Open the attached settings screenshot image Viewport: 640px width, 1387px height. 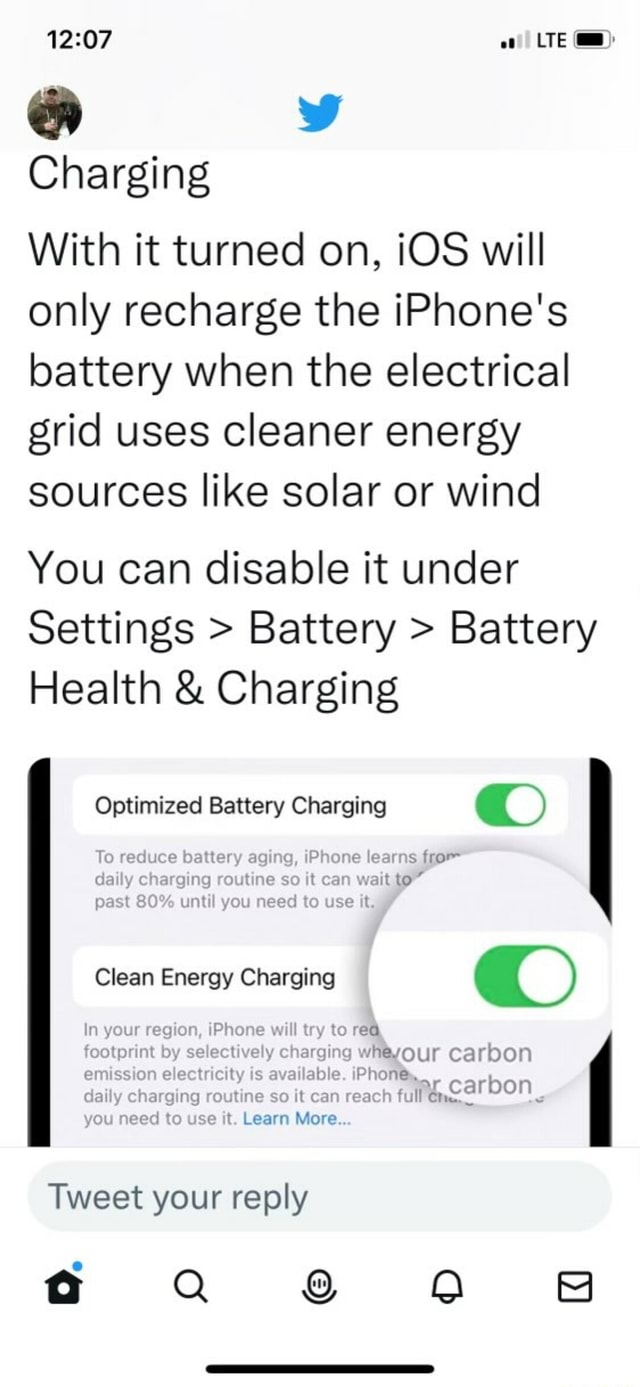coord(320,950)
